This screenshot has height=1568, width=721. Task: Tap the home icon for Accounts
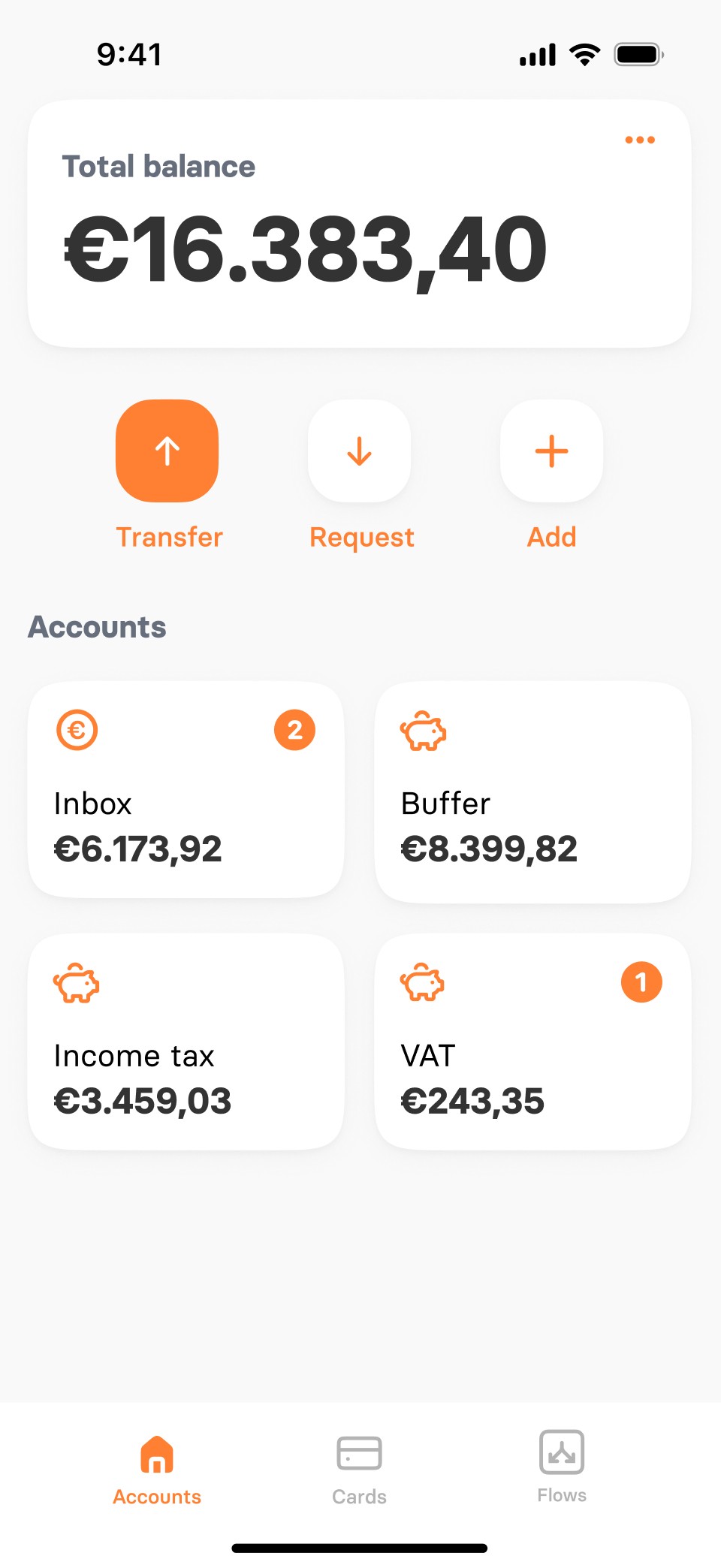point(156,1449)
